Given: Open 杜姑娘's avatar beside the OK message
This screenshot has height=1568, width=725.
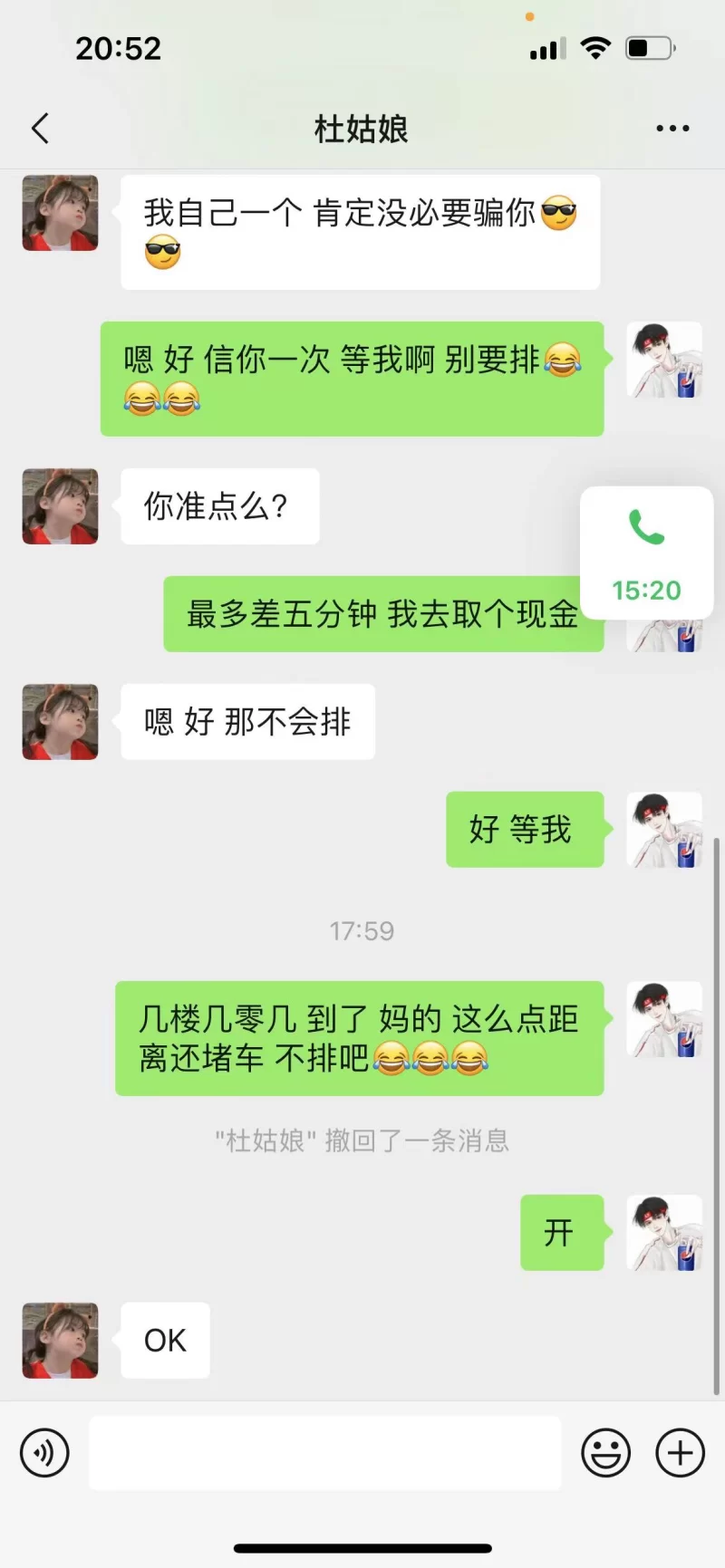Looking at the screenshot, I should pyautogui.click(x=60, y=1341).
